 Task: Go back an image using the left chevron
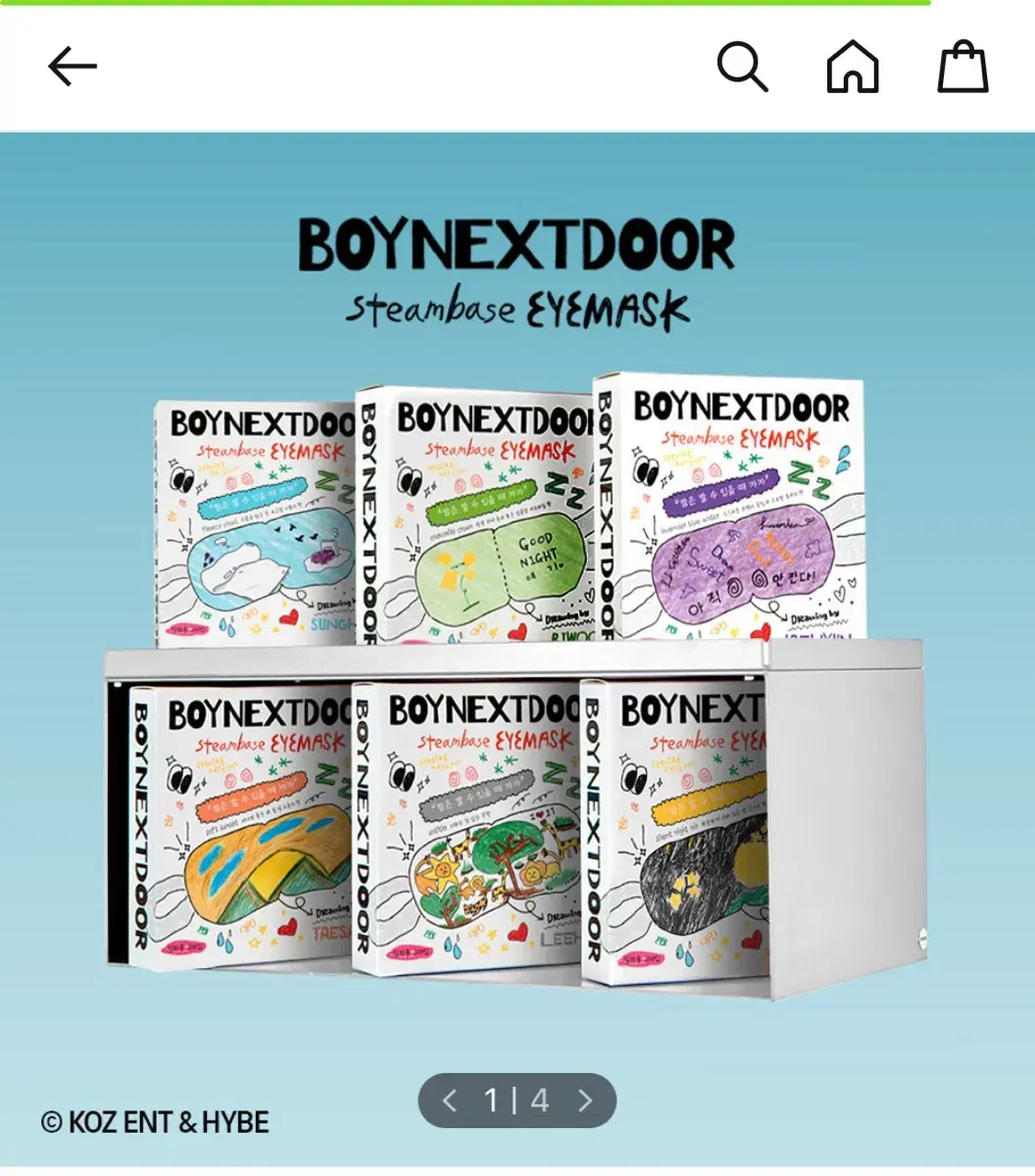450,1102
